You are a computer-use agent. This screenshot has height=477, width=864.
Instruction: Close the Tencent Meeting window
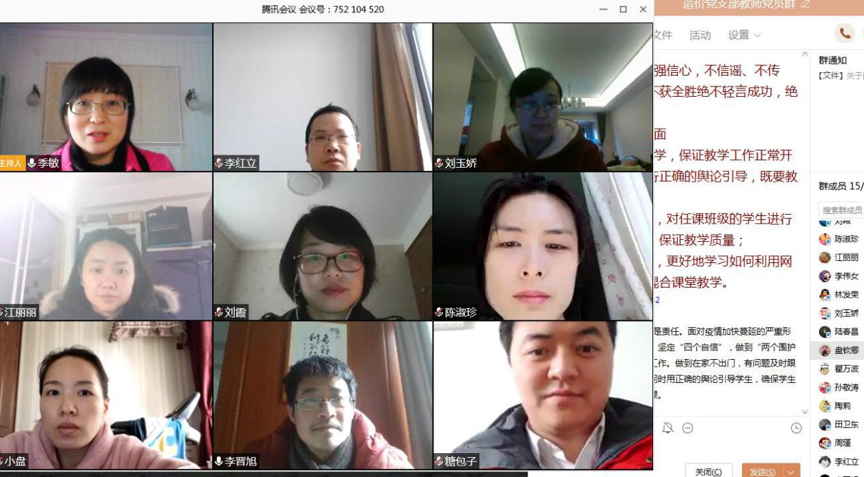coord(643,9)
